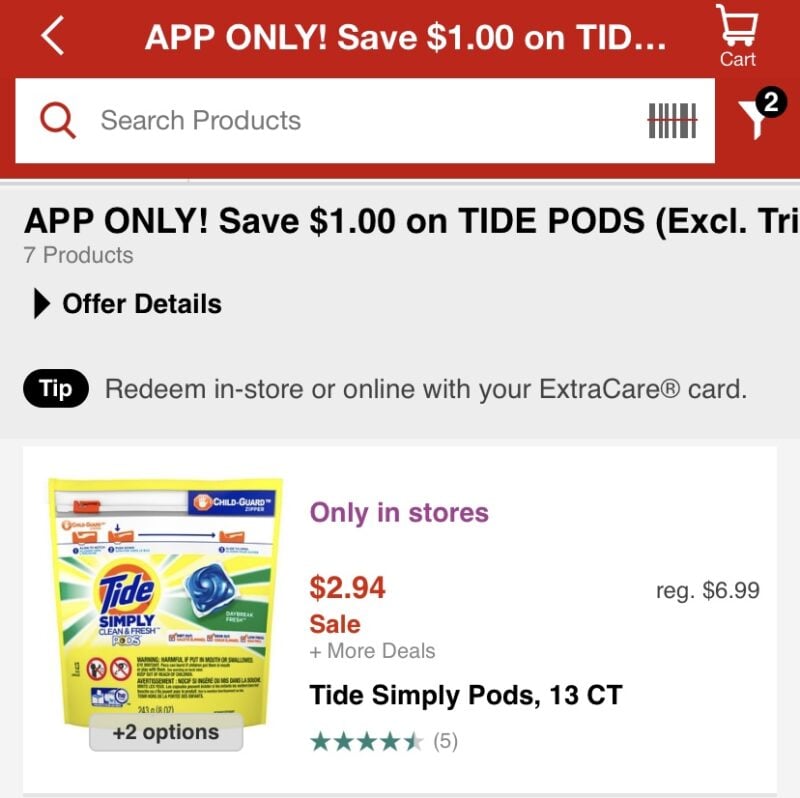Open the shopping cart

737,35
